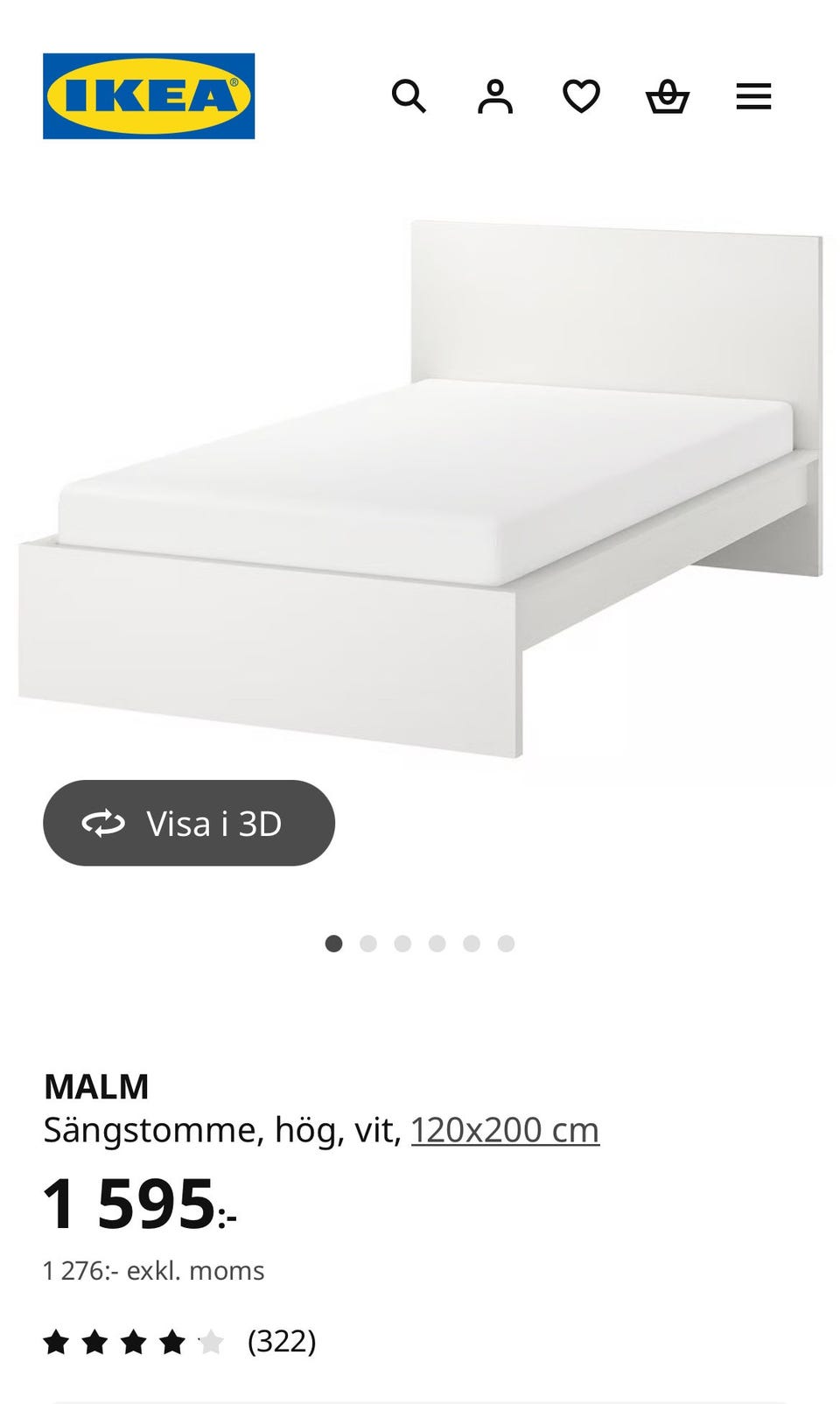This screenshot has width=840, height=1404.
Task: Go to the IKEA home page
Action: 149,96
